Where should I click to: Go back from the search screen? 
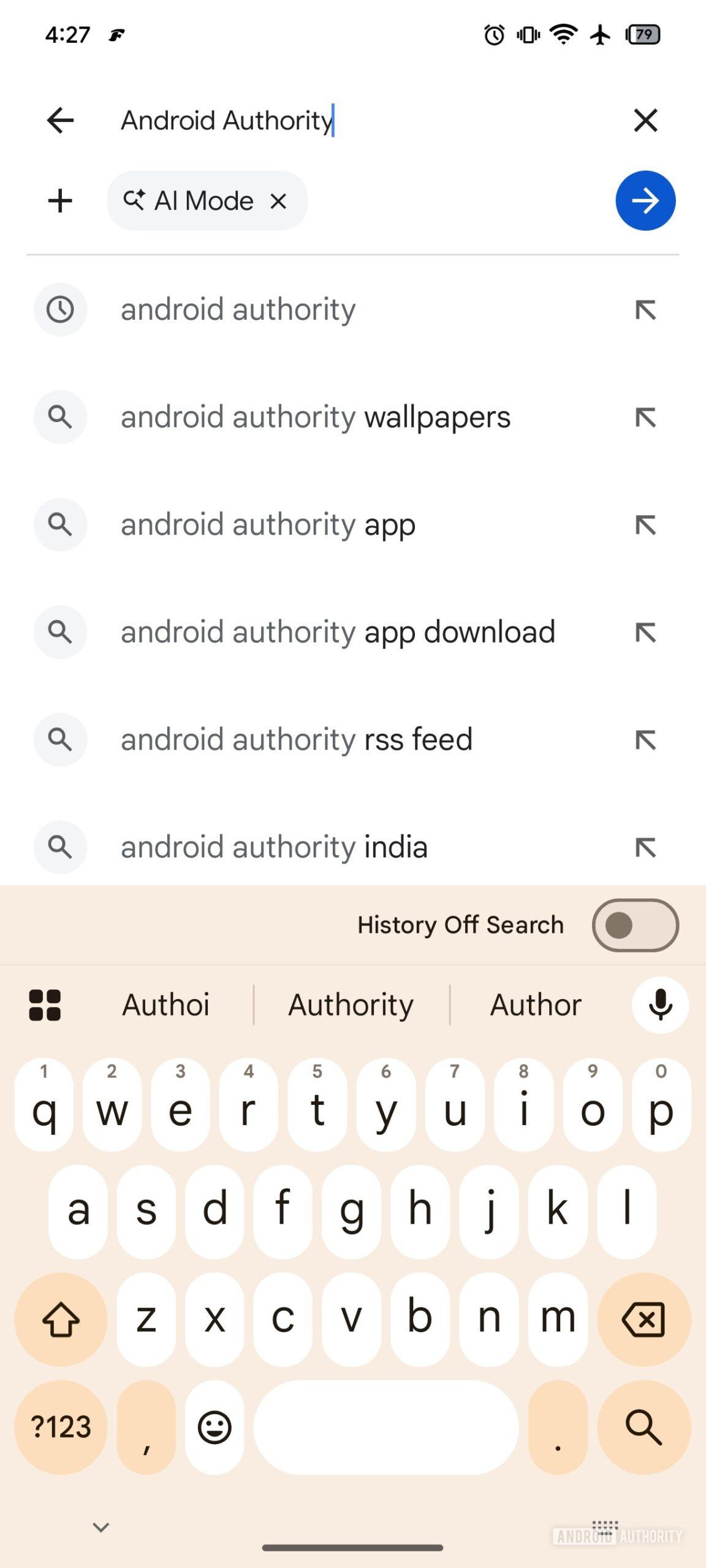[60, 120]
